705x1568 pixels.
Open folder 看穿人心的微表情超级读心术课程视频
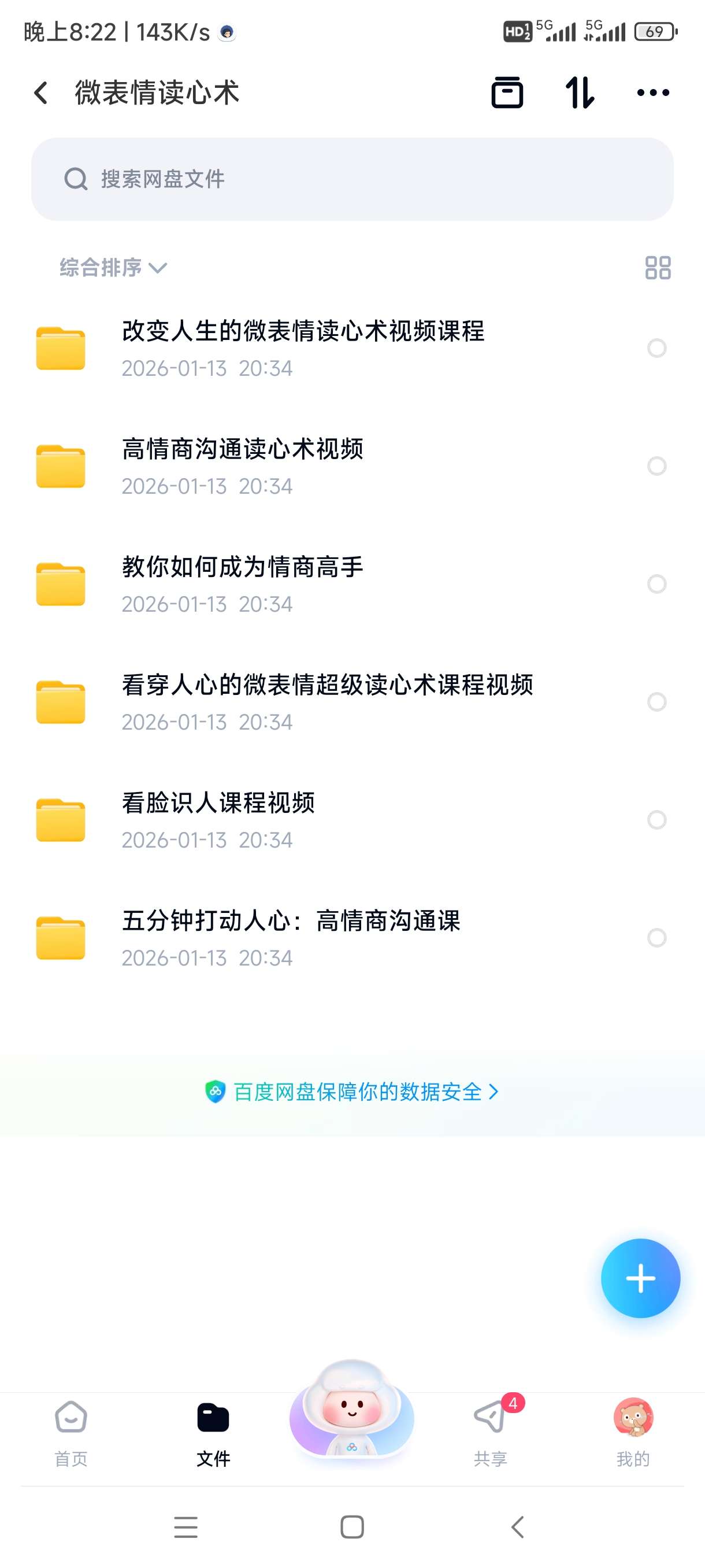click(x=327, y=701)
